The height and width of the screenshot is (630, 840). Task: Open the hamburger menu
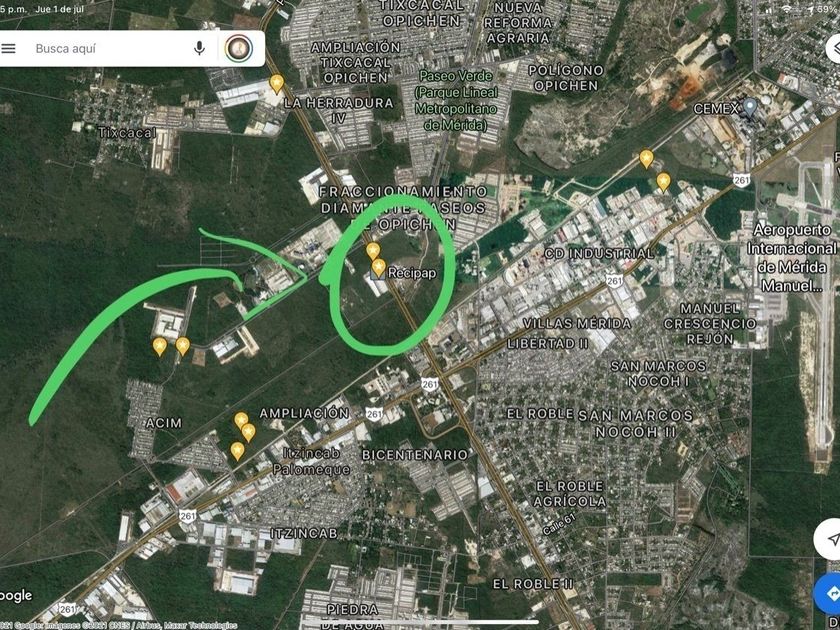(9, 48)
